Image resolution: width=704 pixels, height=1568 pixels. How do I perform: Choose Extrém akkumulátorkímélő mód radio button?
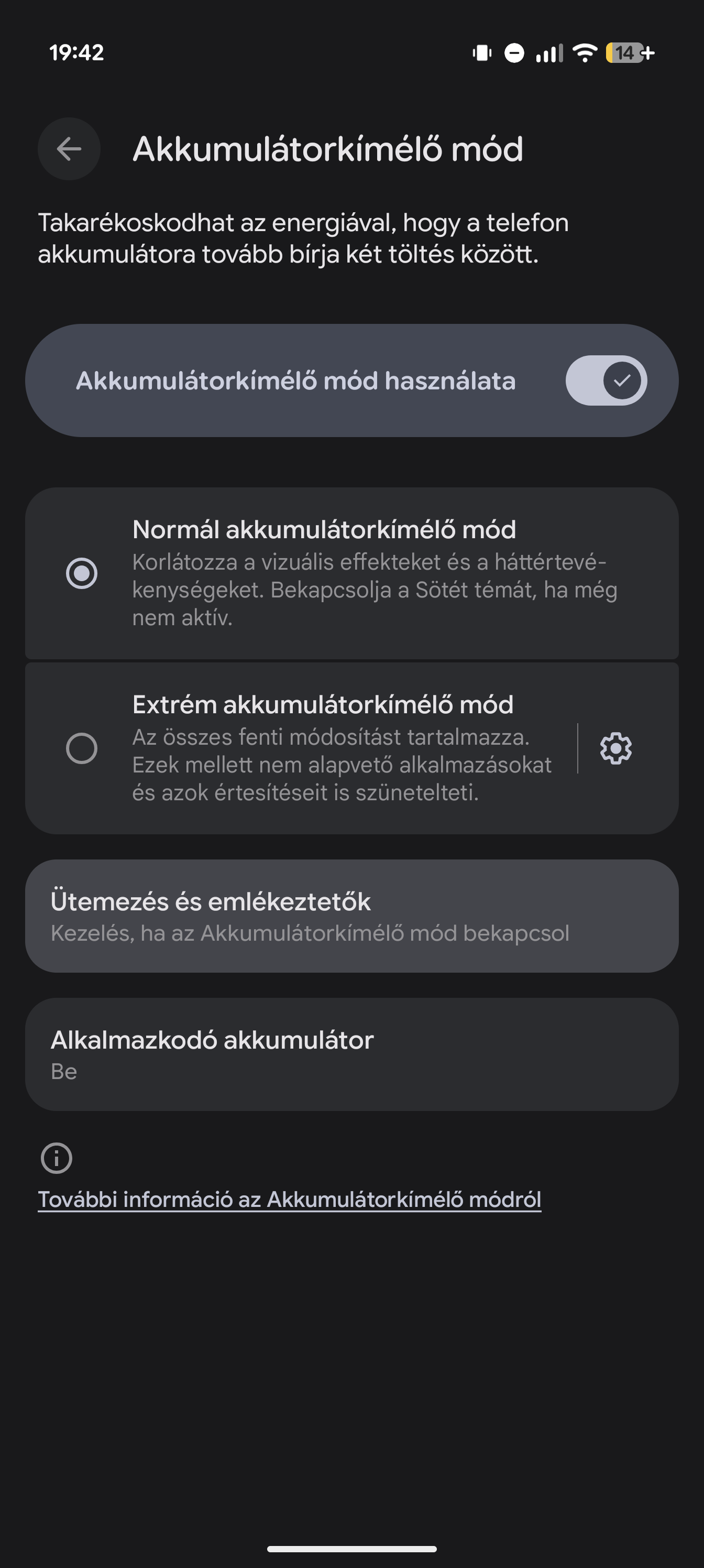82,748
